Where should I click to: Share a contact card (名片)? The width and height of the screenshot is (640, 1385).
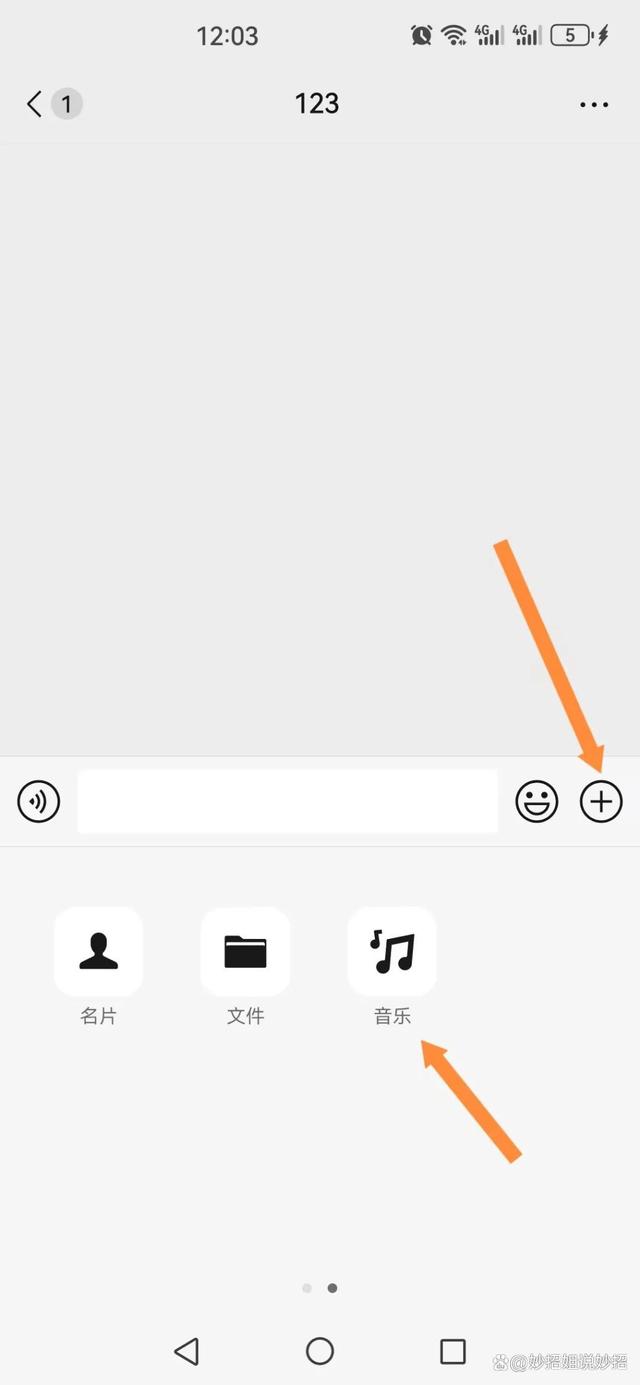click(98, 952)
